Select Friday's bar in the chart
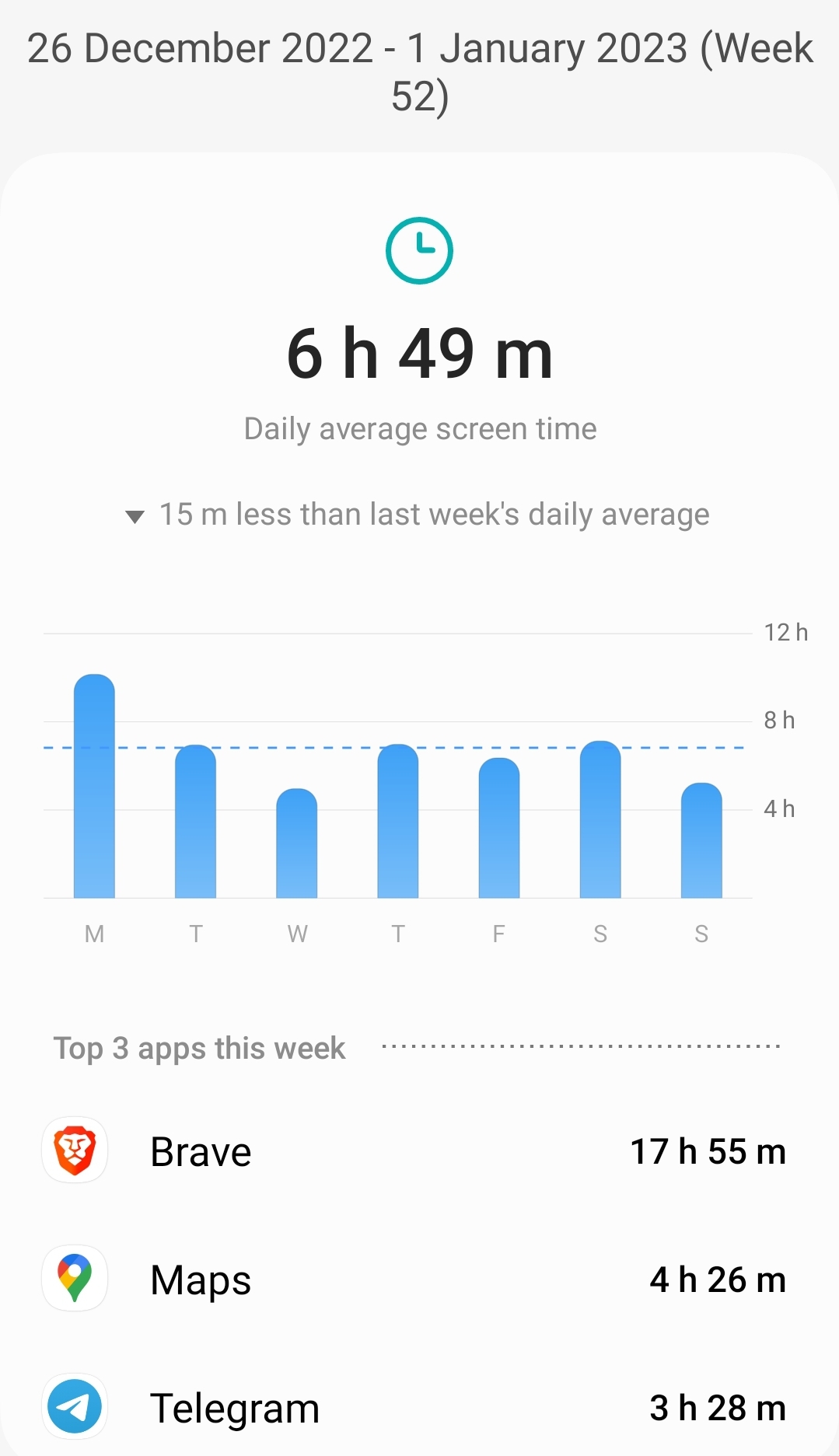 point(498,828)
